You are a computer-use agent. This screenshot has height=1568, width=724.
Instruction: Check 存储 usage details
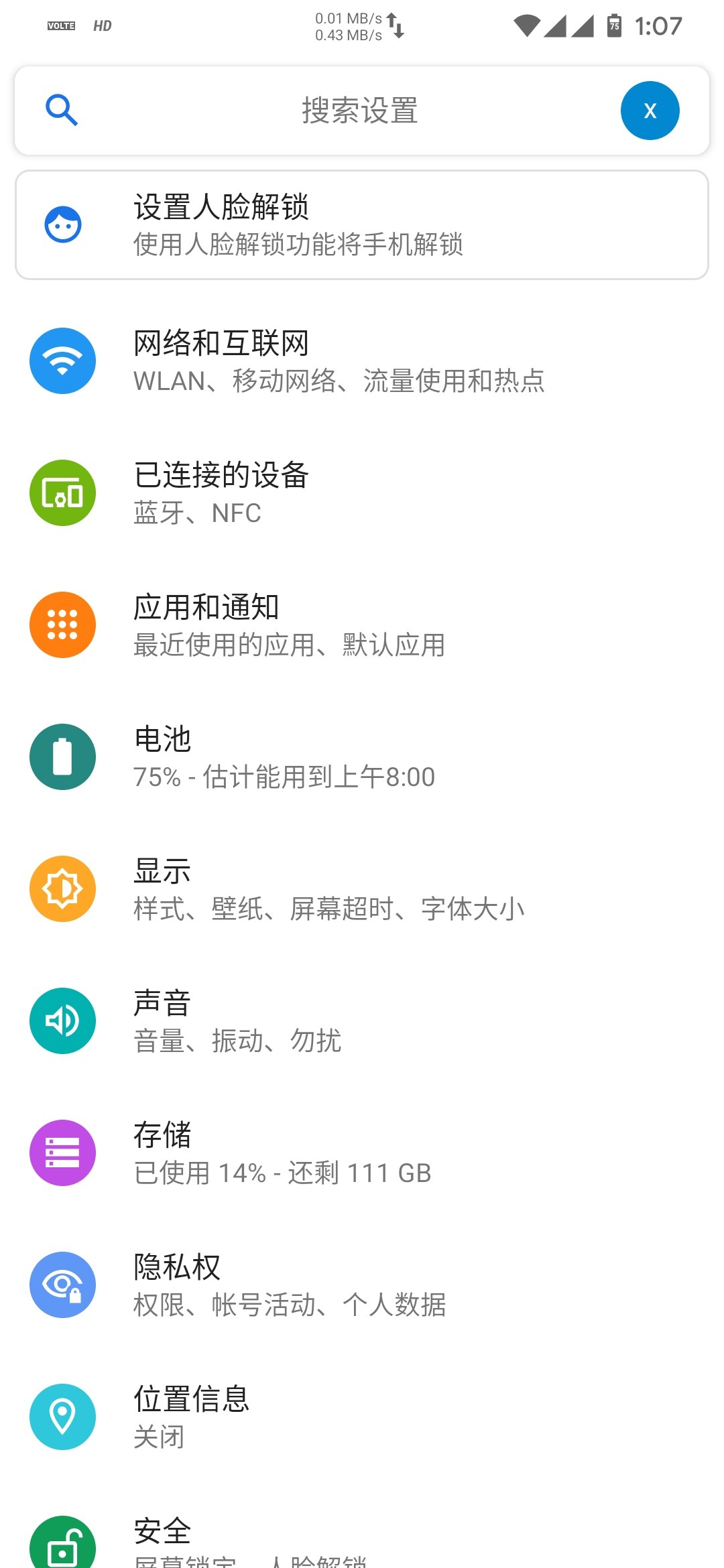click(362, 1153)
